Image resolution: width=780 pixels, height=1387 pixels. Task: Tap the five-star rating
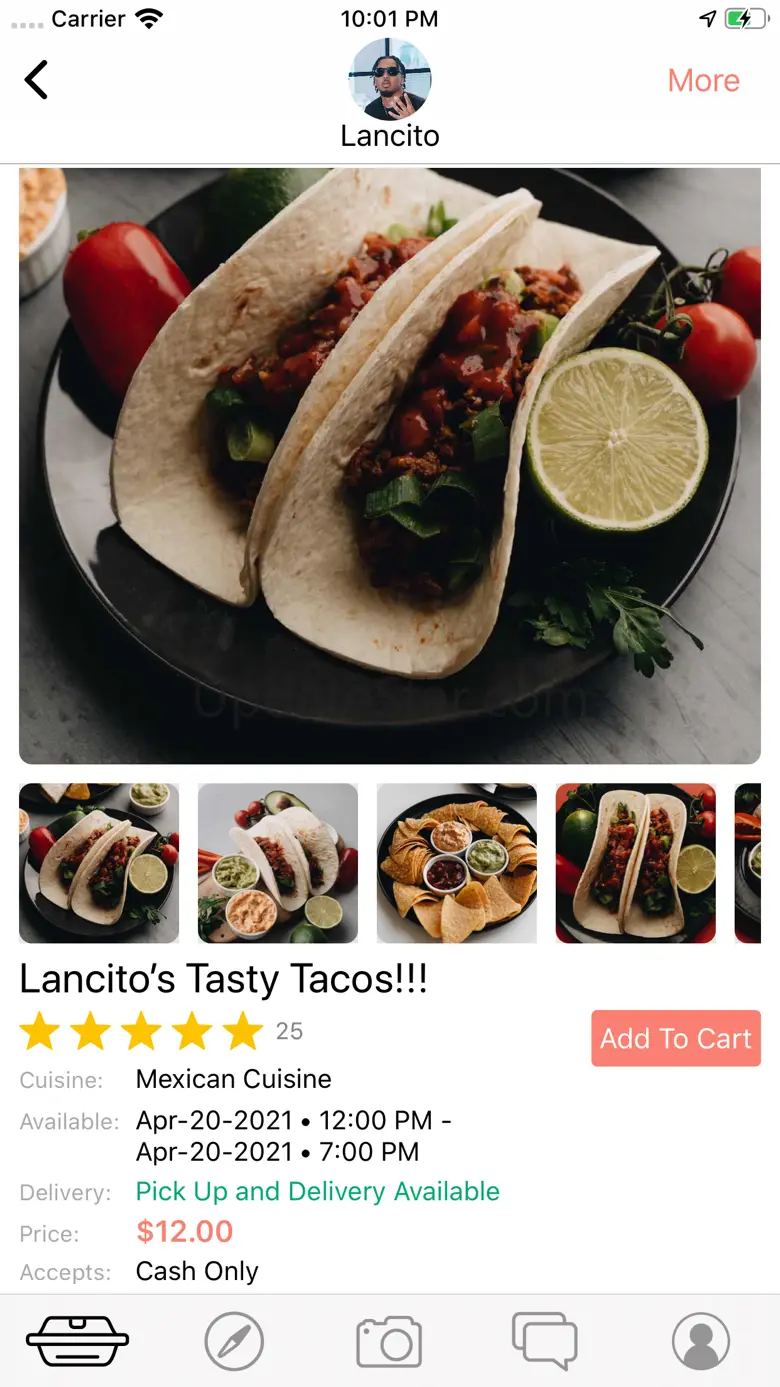141,1031
